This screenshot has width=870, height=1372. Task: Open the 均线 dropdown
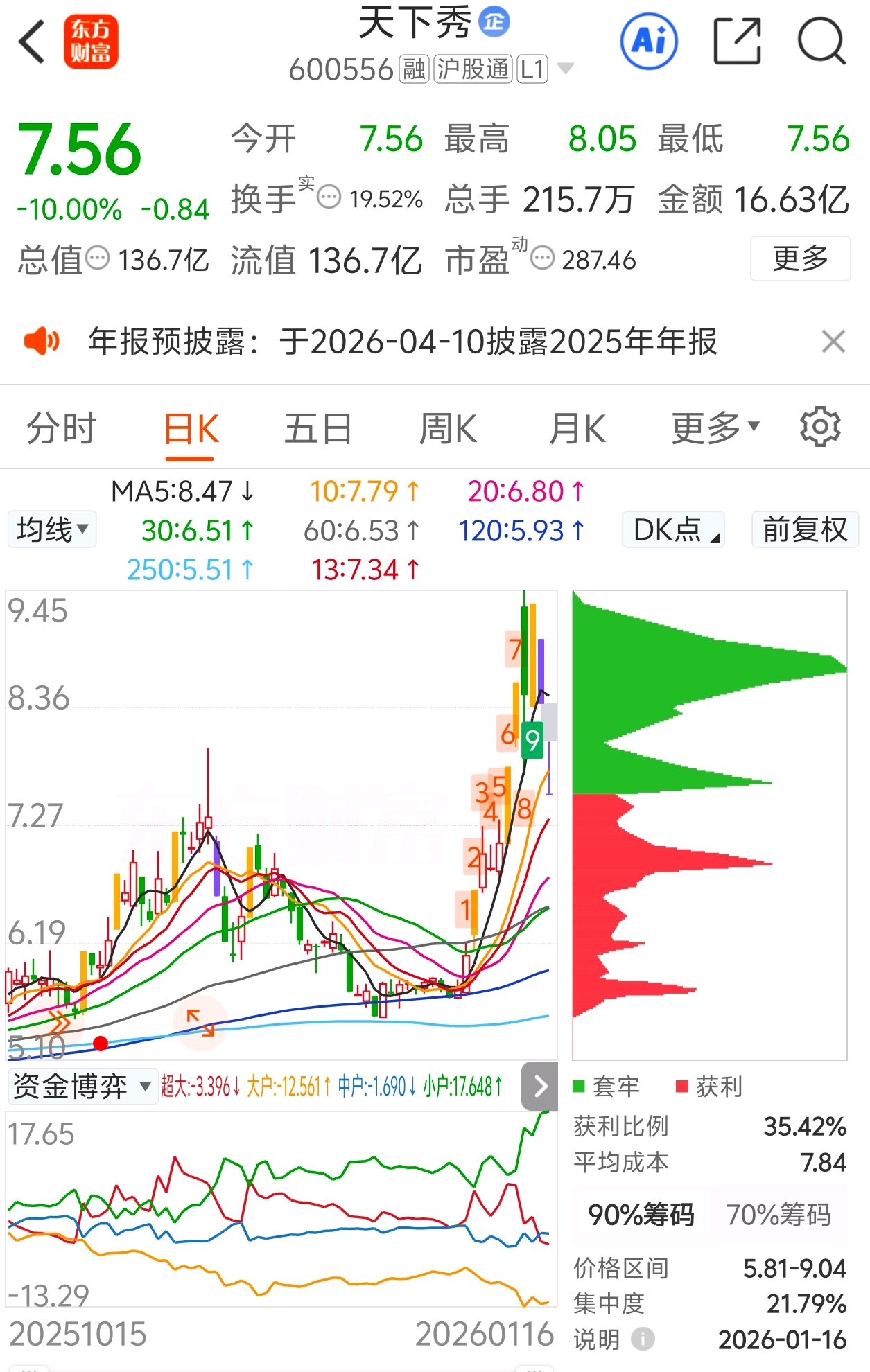pyautogui.click(x=51, y=529)
